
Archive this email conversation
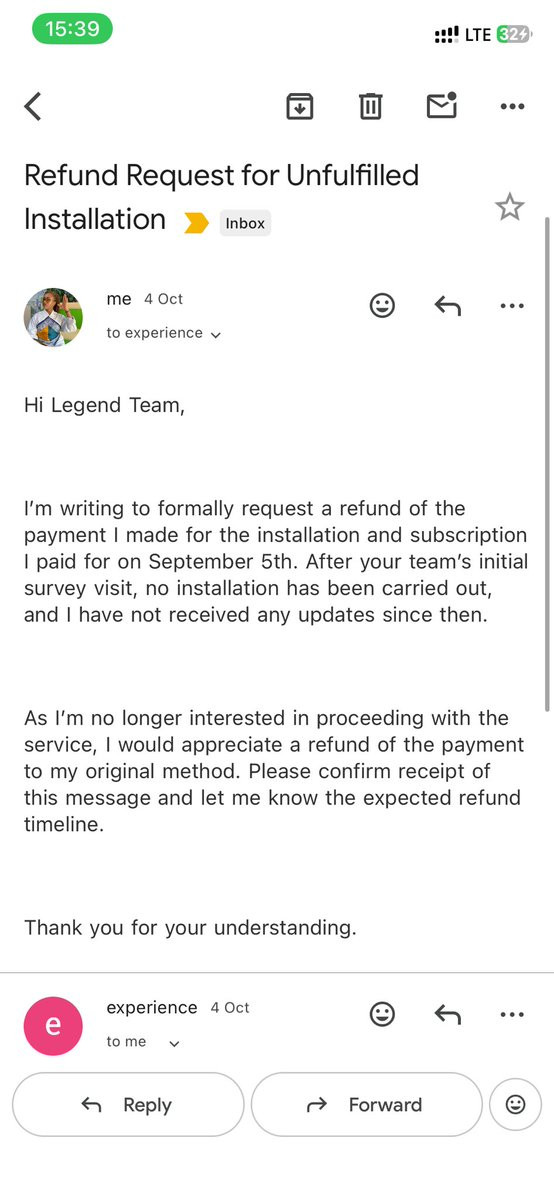coord(300,106)
